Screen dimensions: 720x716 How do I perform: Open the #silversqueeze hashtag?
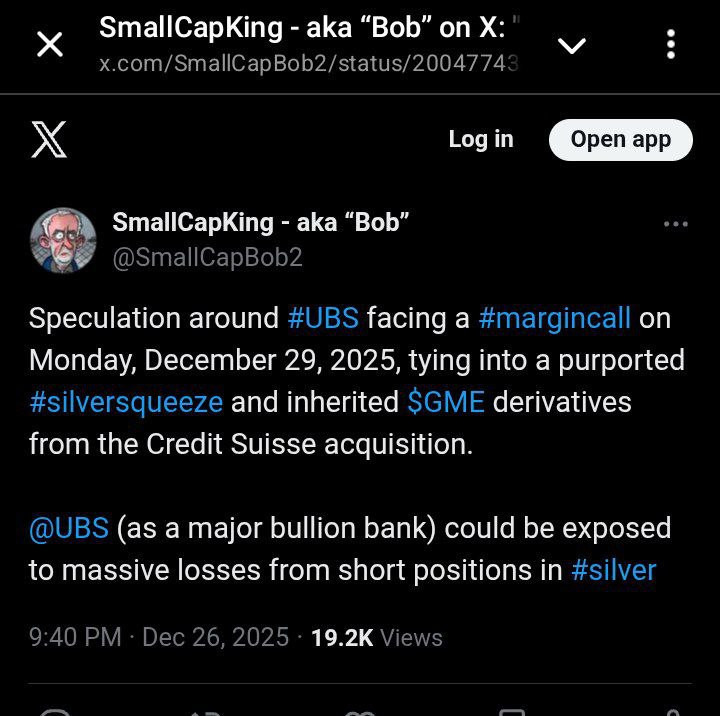(126, 402)
